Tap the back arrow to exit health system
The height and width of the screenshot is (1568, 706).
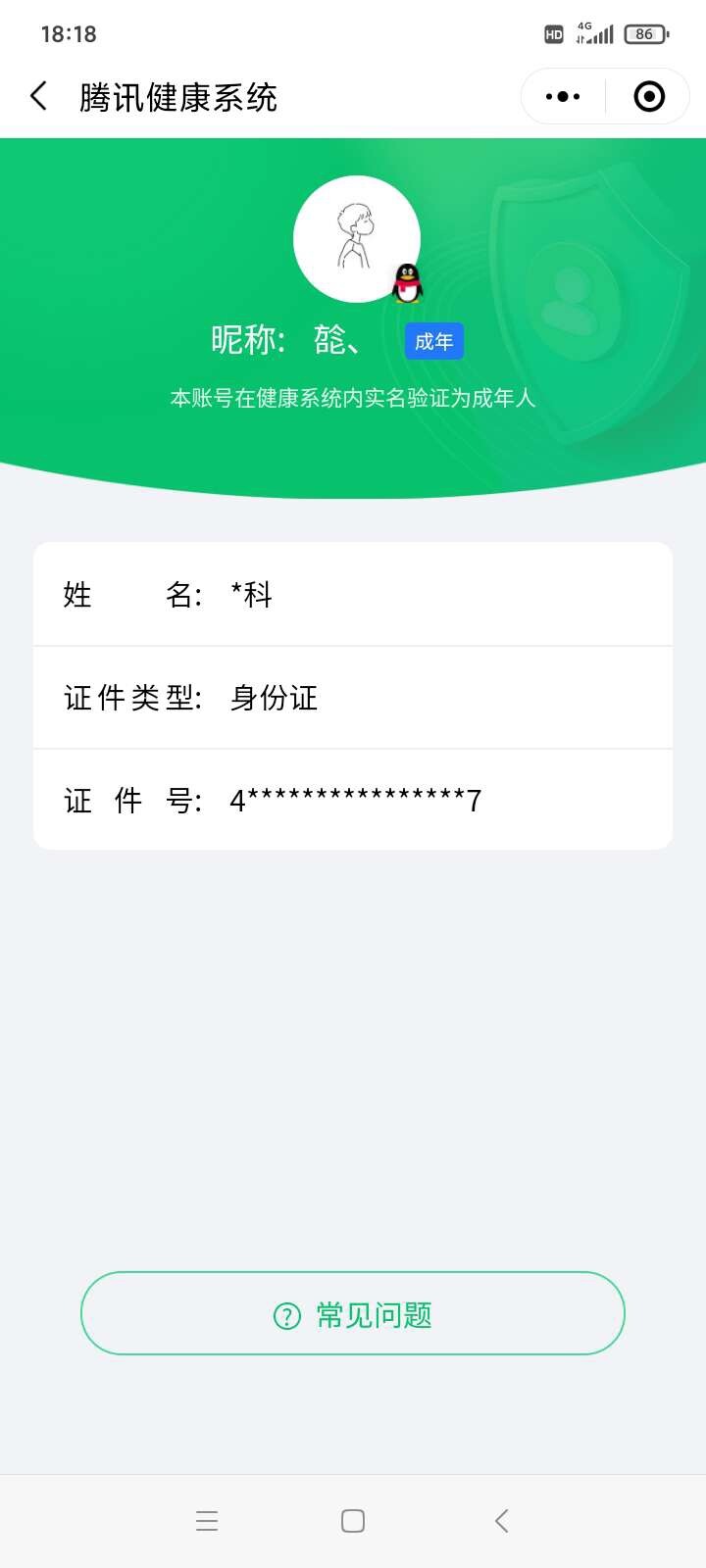coord(37,95)
